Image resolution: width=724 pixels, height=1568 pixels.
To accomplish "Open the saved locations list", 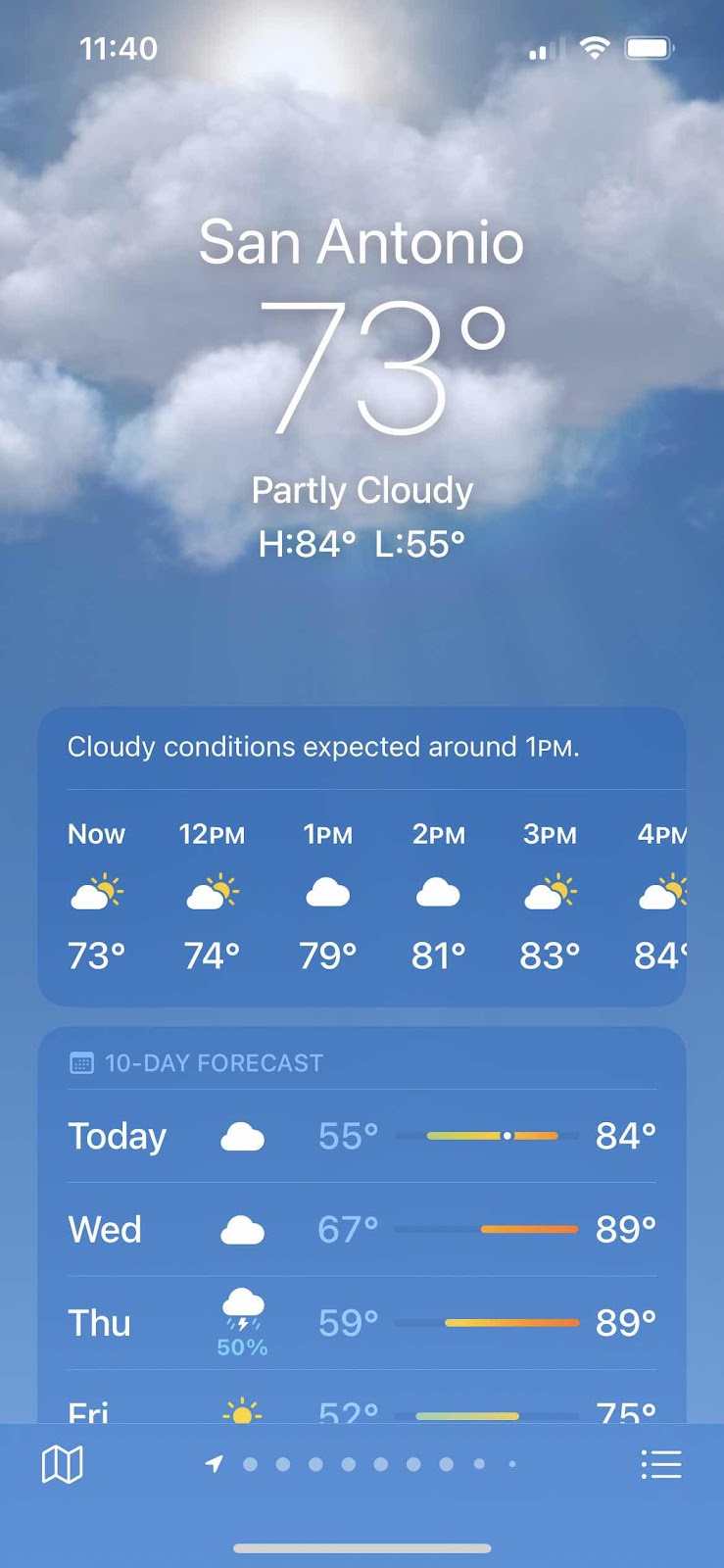I will point(661,1465).
